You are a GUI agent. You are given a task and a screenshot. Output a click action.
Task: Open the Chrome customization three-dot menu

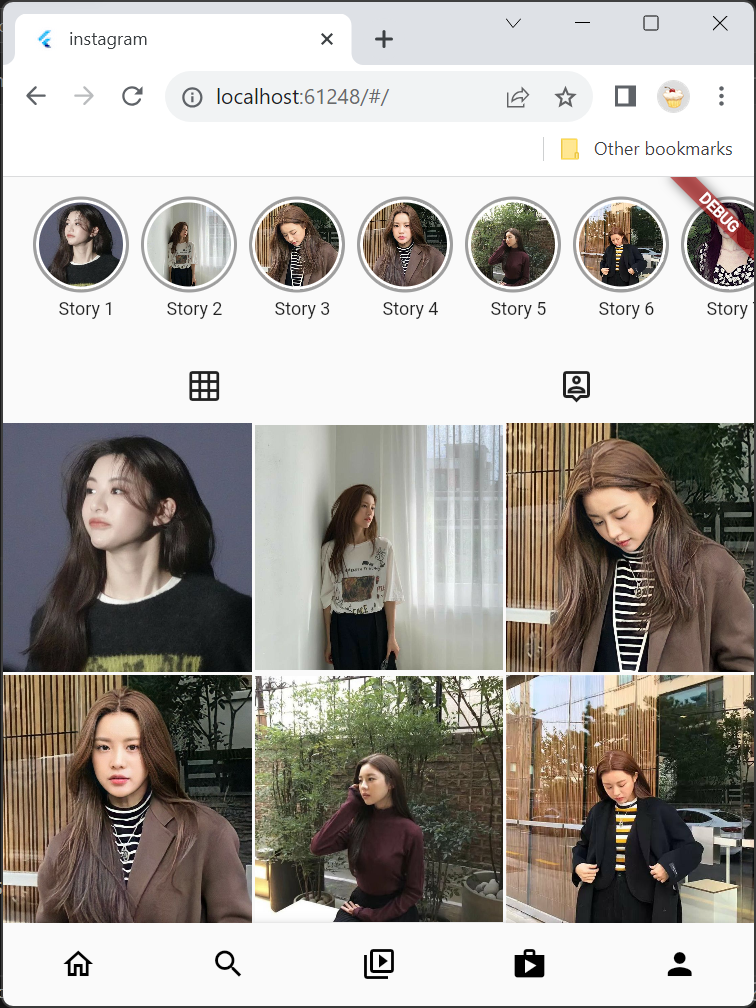coord(721,96)
